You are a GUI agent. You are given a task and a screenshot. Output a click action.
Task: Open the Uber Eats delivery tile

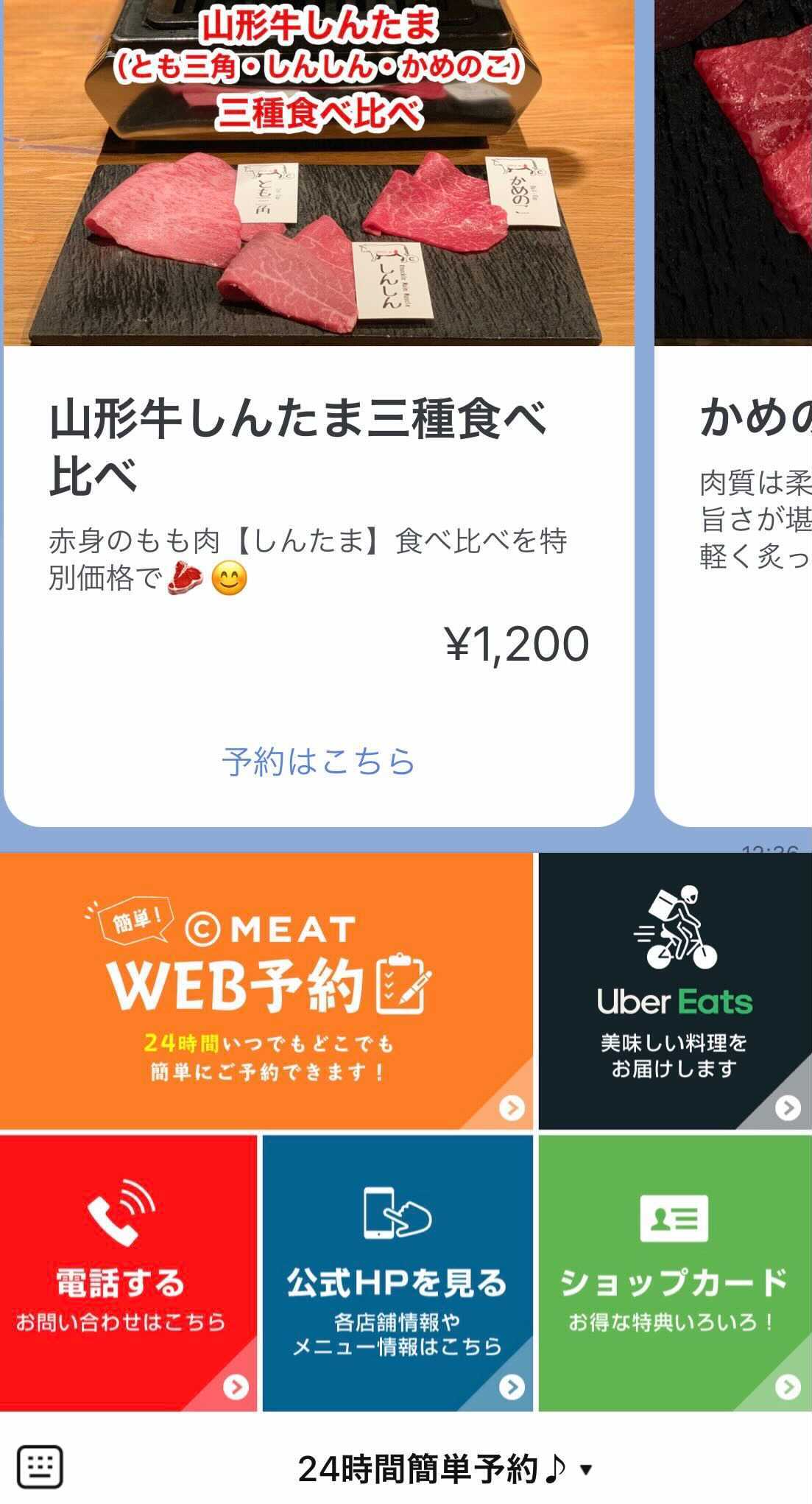[x=674, y=991]
